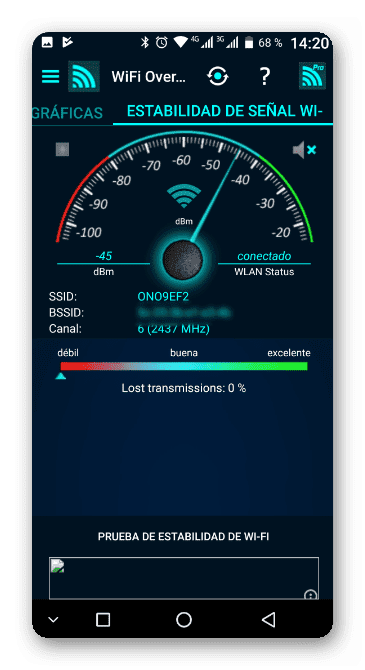Open the ad info icon in the banner

click(311, 595)
